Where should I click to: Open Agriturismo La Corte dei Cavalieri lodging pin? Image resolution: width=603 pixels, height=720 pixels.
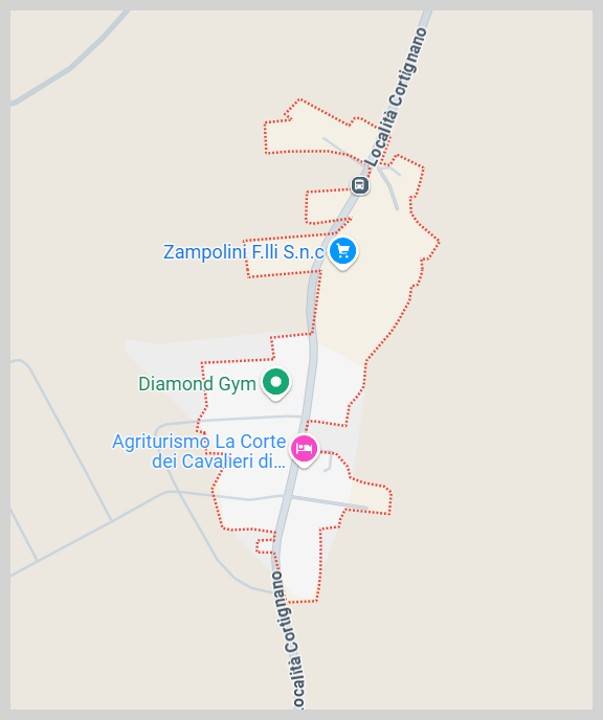click(x=303, y=450)
